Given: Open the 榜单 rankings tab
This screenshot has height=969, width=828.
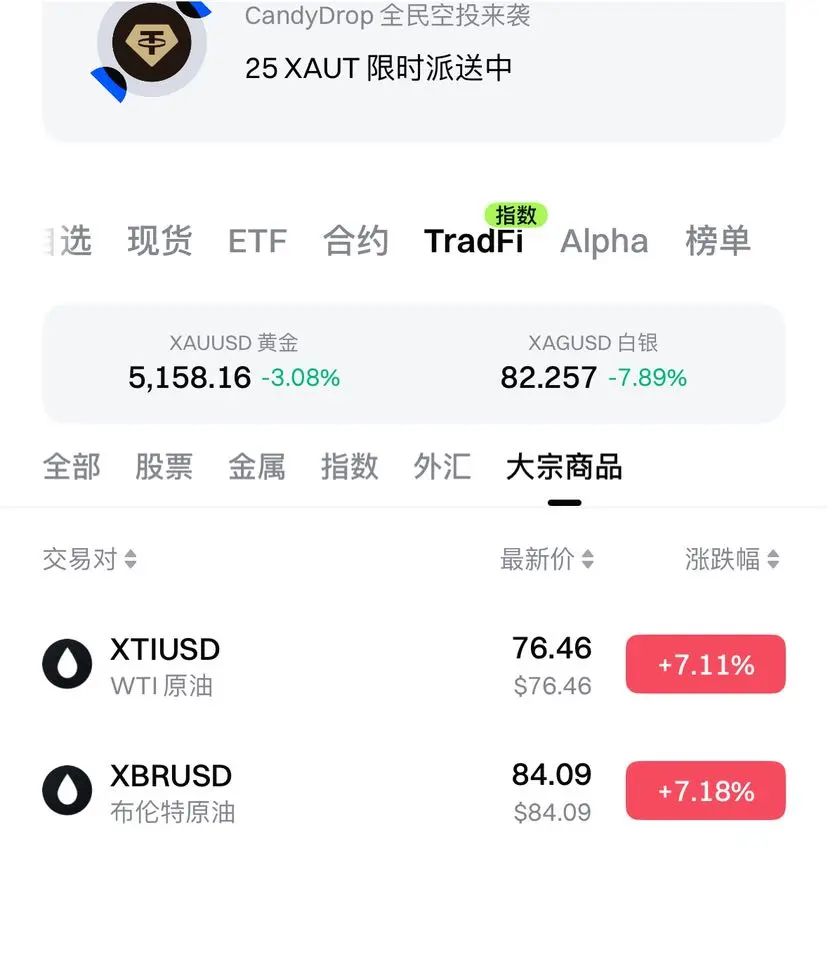Looking at the screenshot, I should [x=717, y=241].
